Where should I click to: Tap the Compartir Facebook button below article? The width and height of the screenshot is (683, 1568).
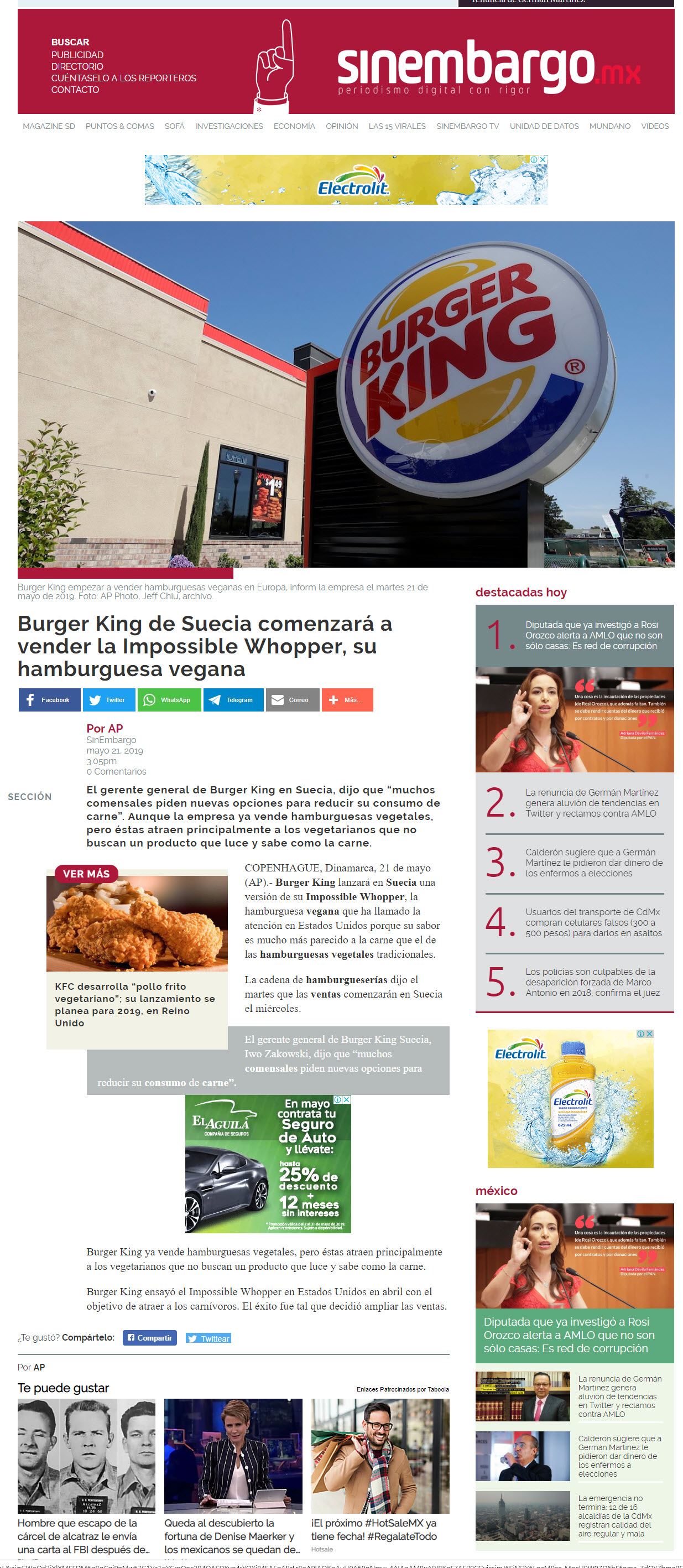[150, 1337]
